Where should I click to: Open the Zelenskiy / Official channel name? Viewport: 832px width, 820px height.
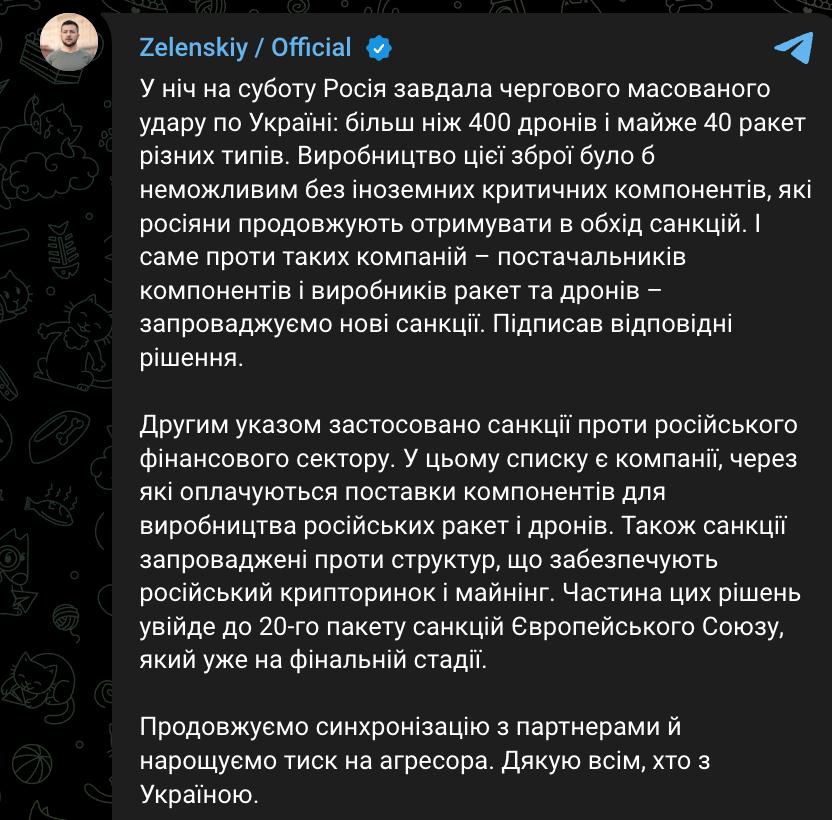(x=245, y=47)
